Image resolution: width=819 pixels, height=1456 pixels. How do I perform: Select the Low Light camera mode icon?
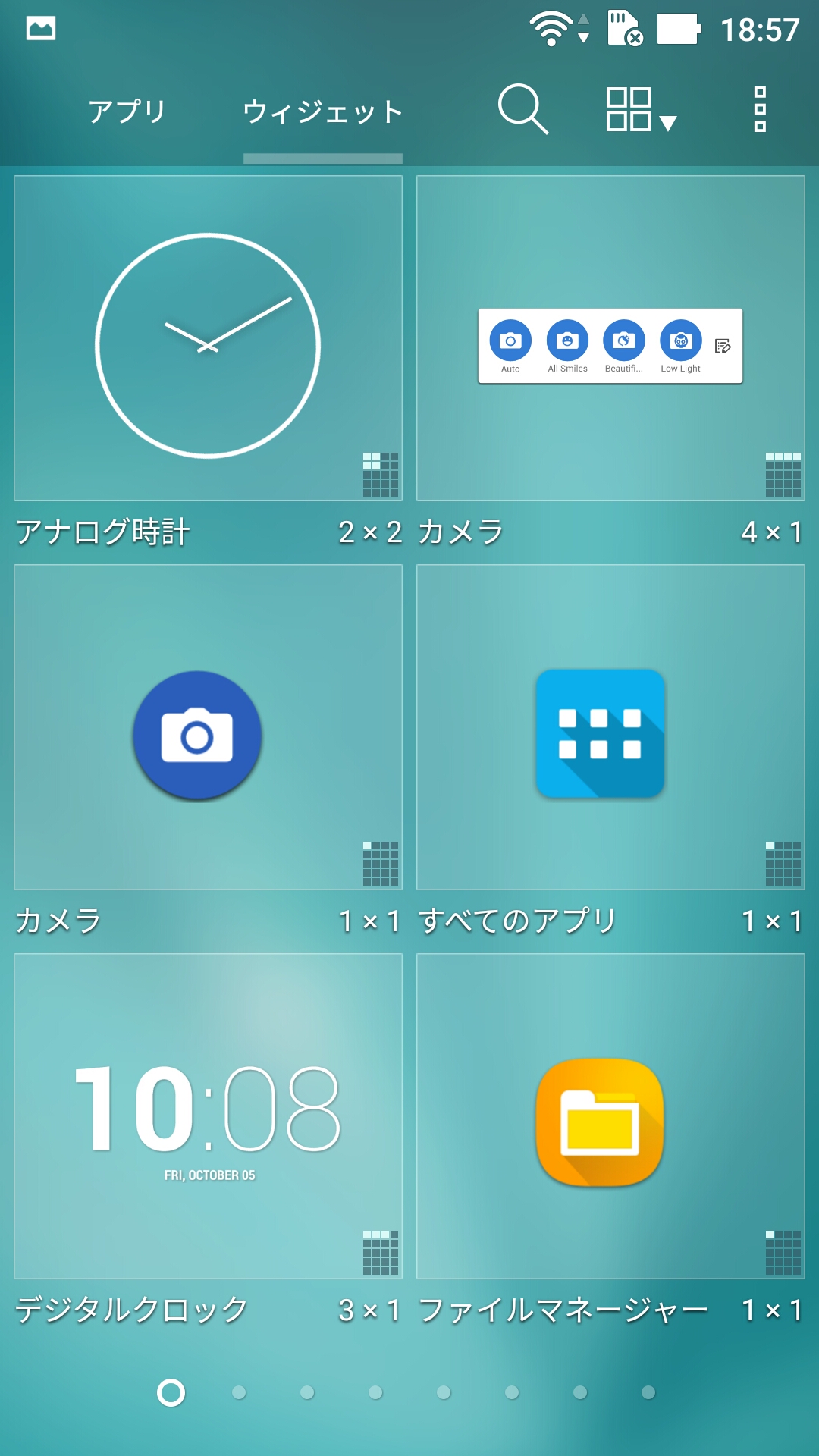(682, 341)
